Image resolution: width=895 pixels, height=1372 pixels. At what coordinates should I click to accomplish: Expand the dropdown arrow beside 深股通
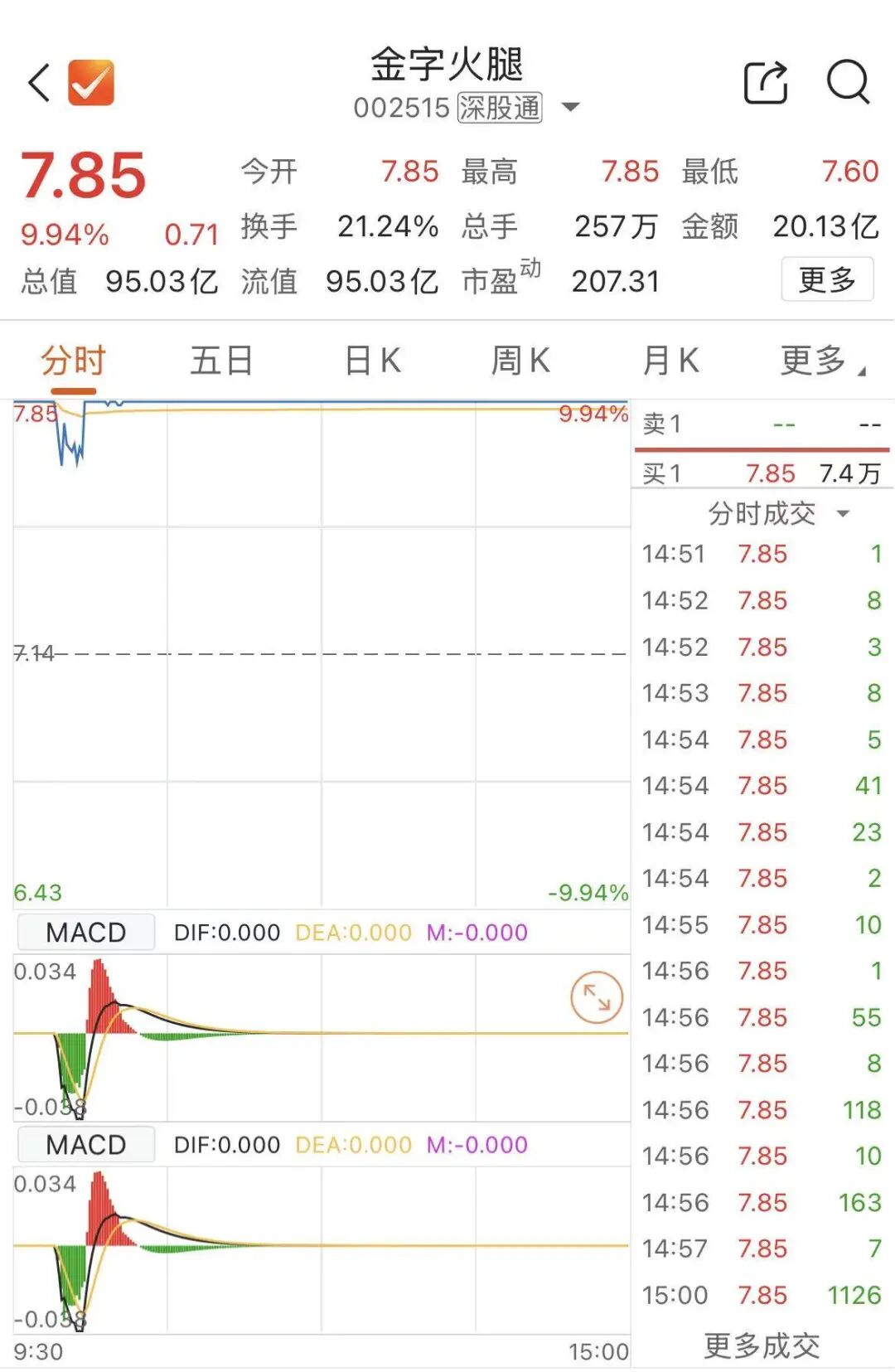(x=570, y=107)
